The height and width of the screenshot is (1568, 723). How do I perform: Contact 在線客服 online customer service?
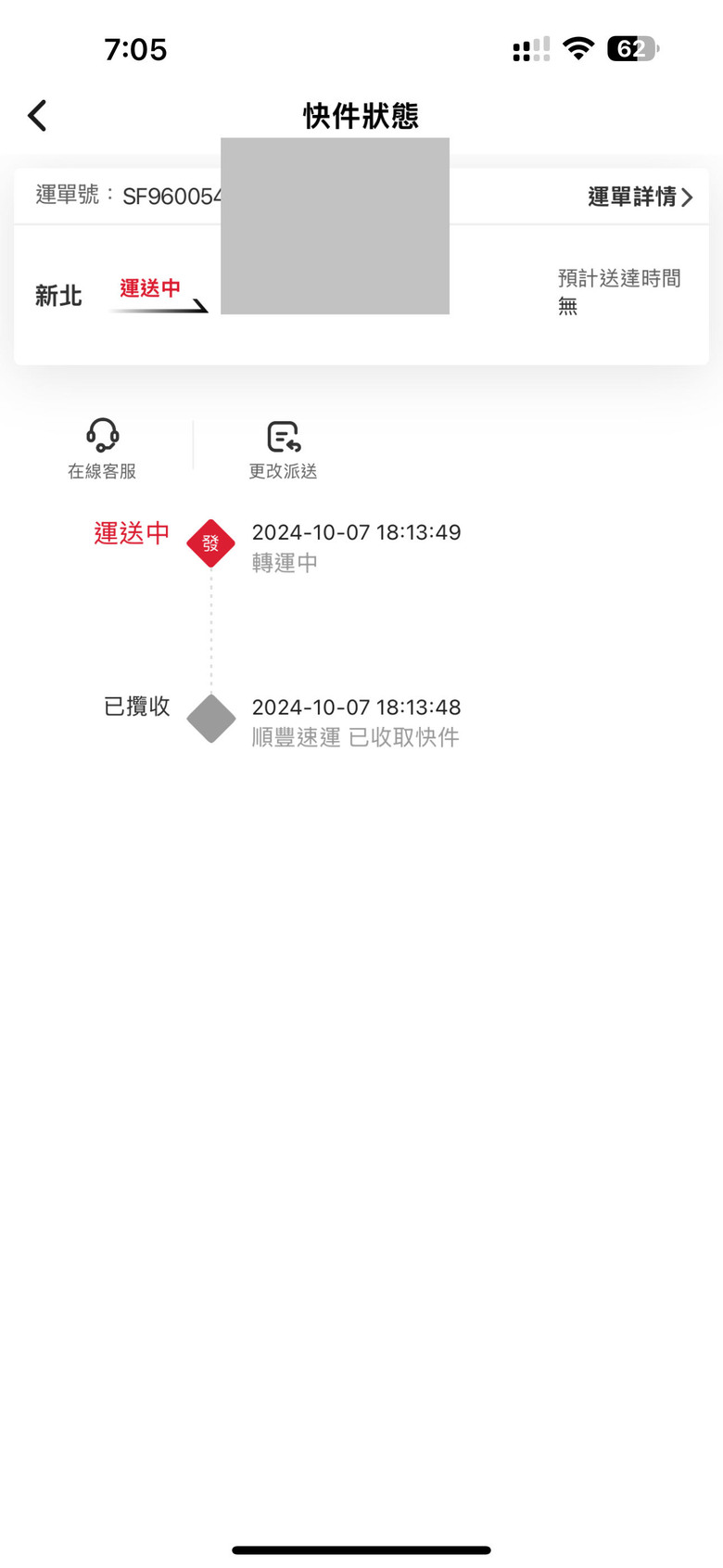[102, 449]
